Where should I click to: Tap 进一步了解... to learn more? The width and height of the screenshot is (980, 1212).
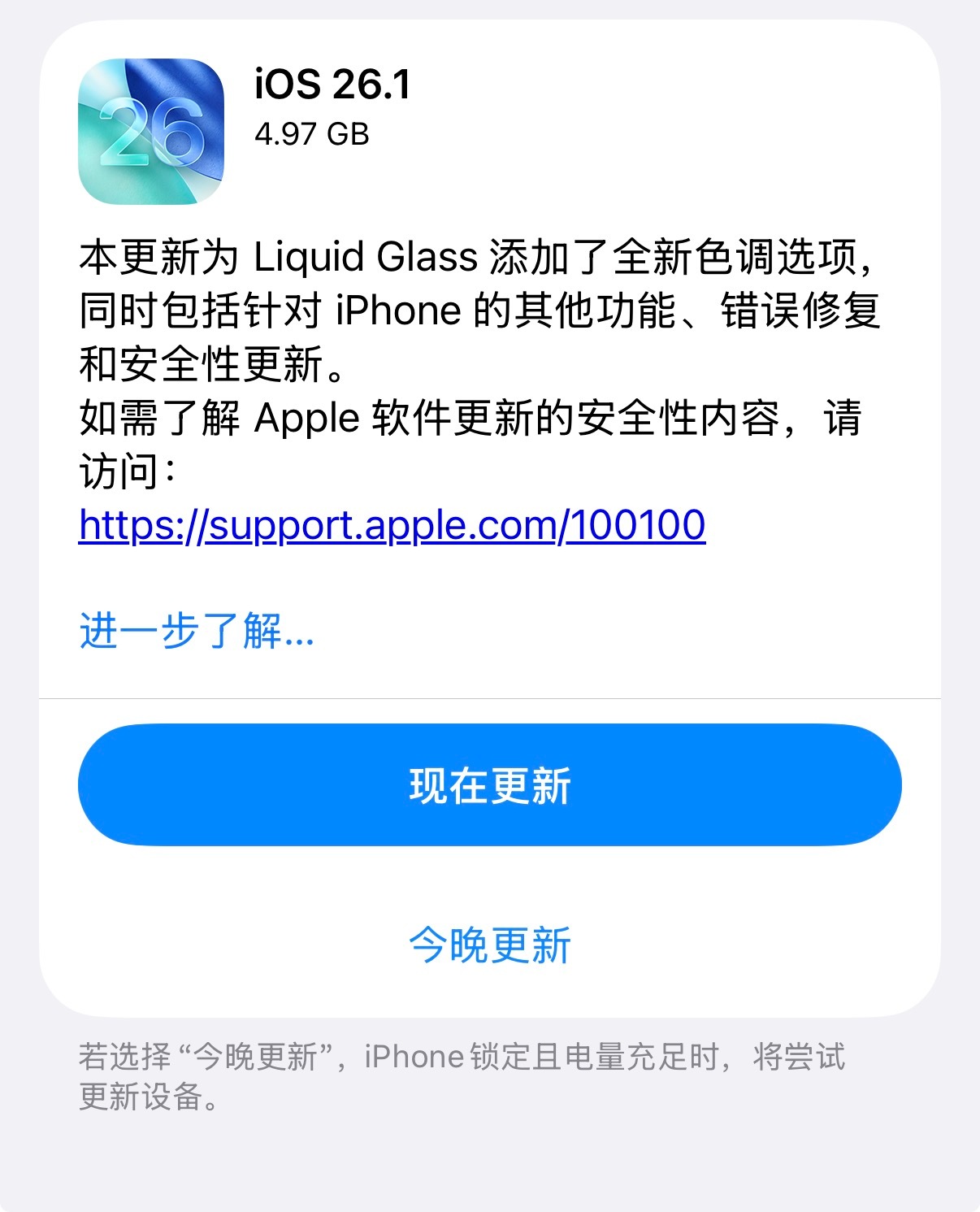(x=195, y=632)
